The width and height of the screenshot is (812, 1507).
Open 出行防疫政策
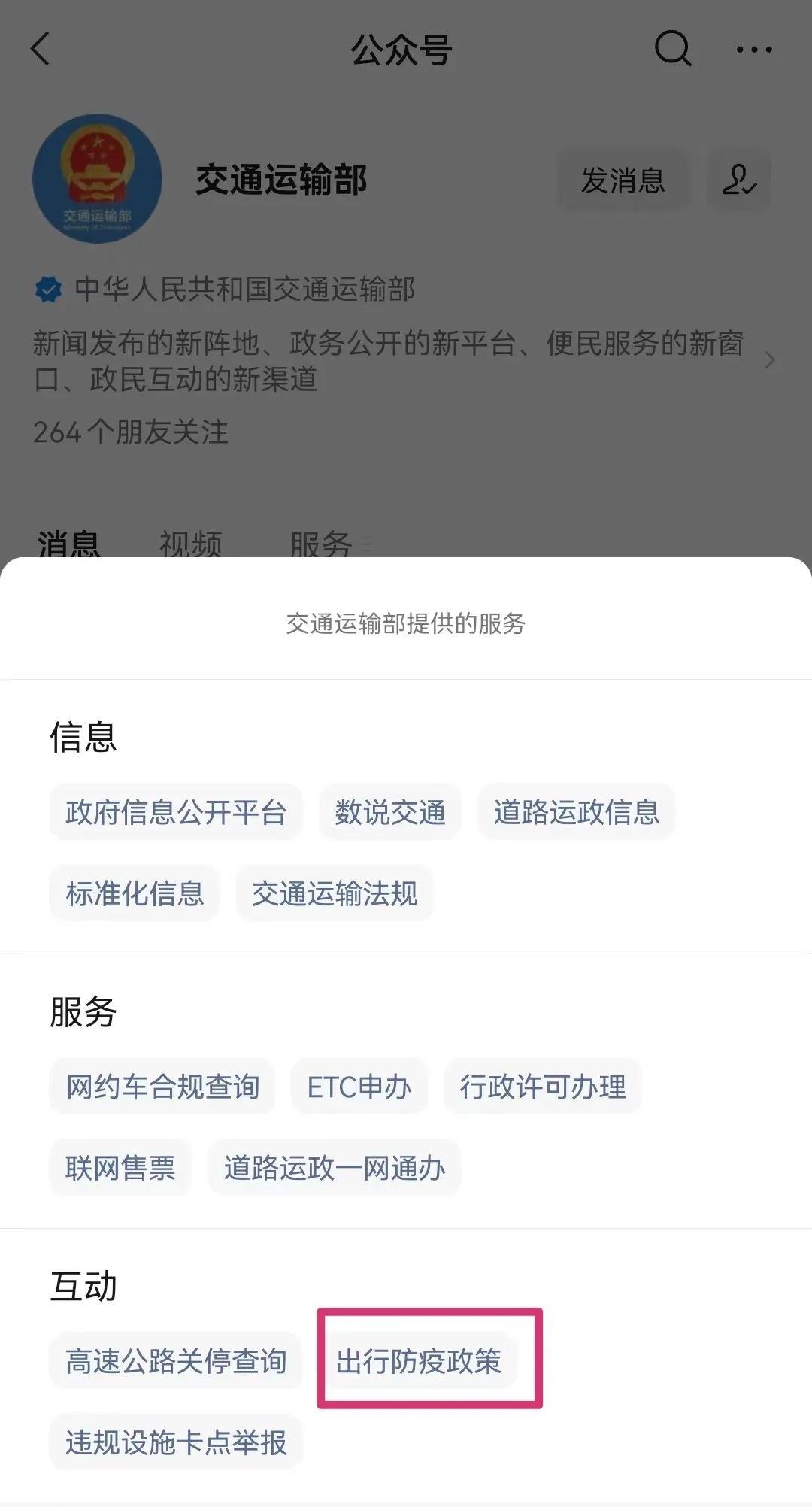(x=419, y=1361)
